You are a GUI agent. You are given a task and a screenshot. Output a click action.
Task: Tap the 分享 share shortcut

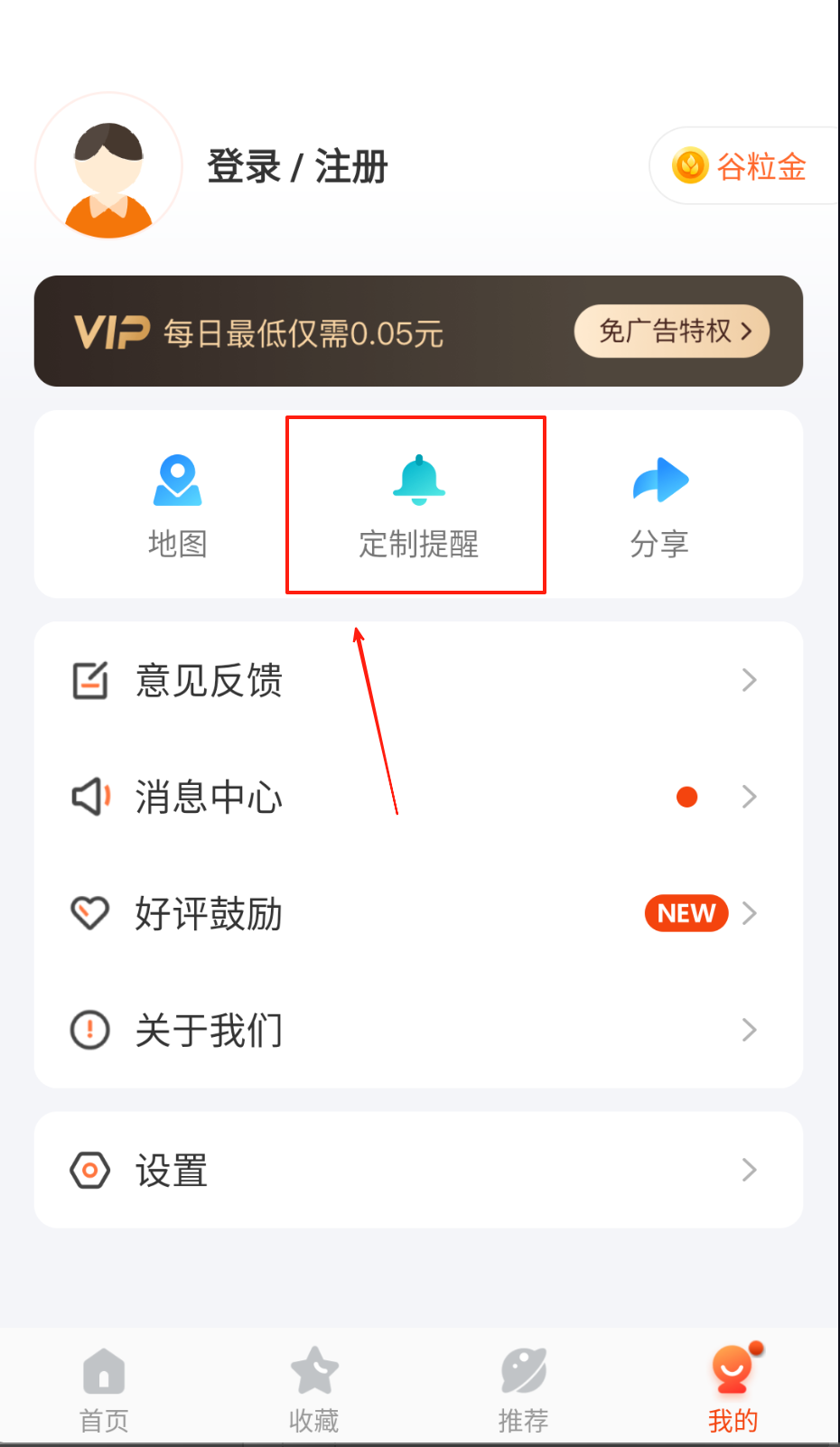[x=659, y=506]
